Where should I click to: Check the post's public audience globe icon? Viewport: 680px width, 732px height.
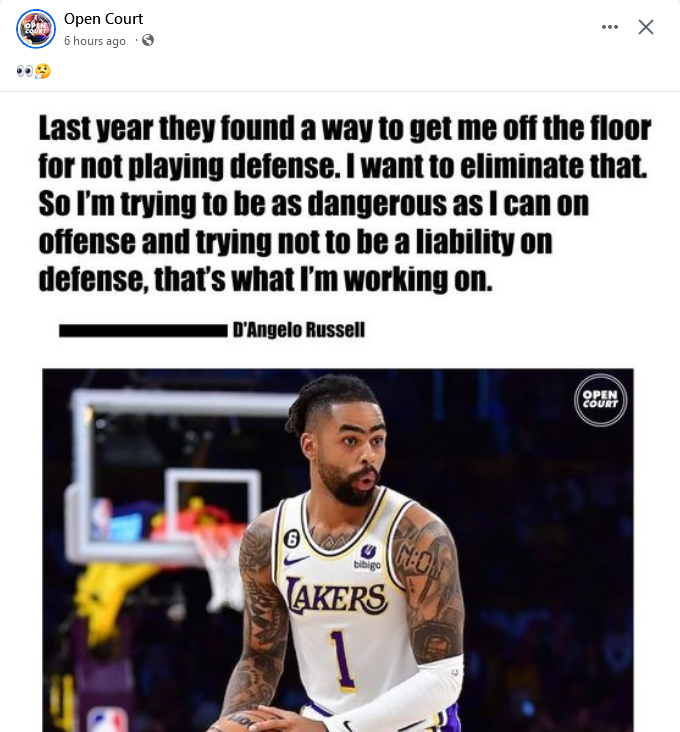click(x=148, y=41)
